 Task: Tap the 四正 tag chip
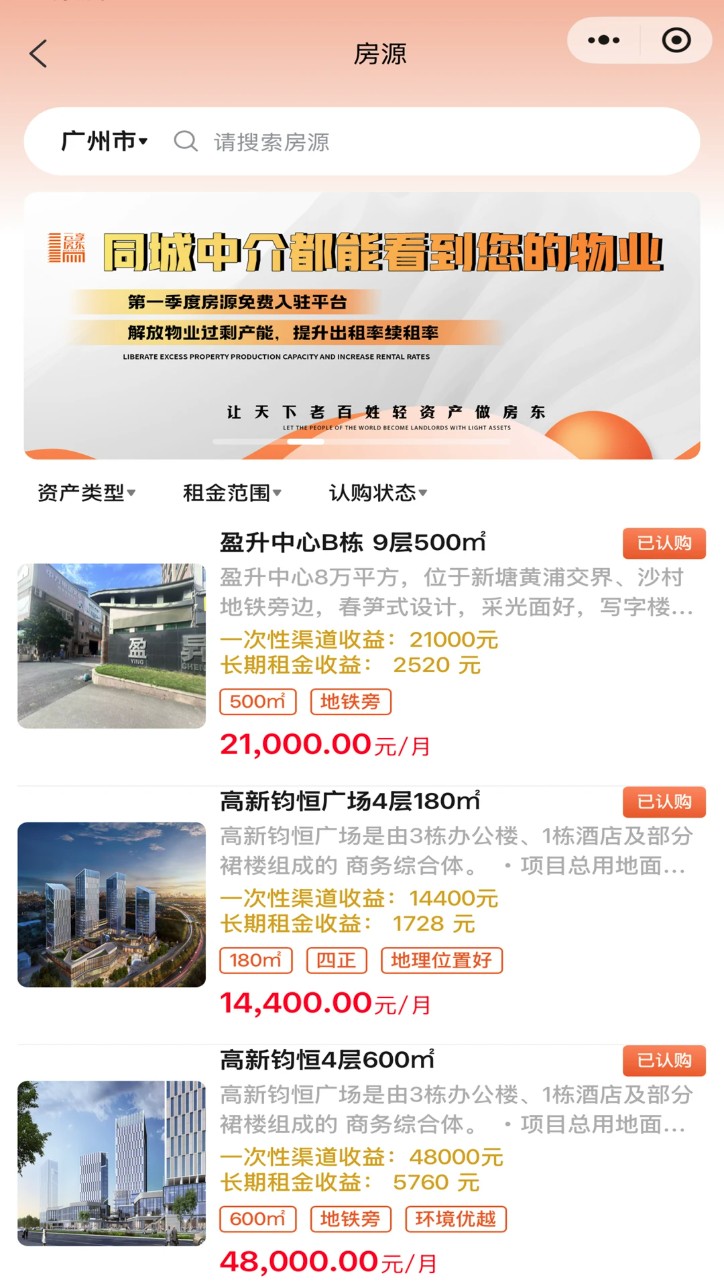[339, 960]
